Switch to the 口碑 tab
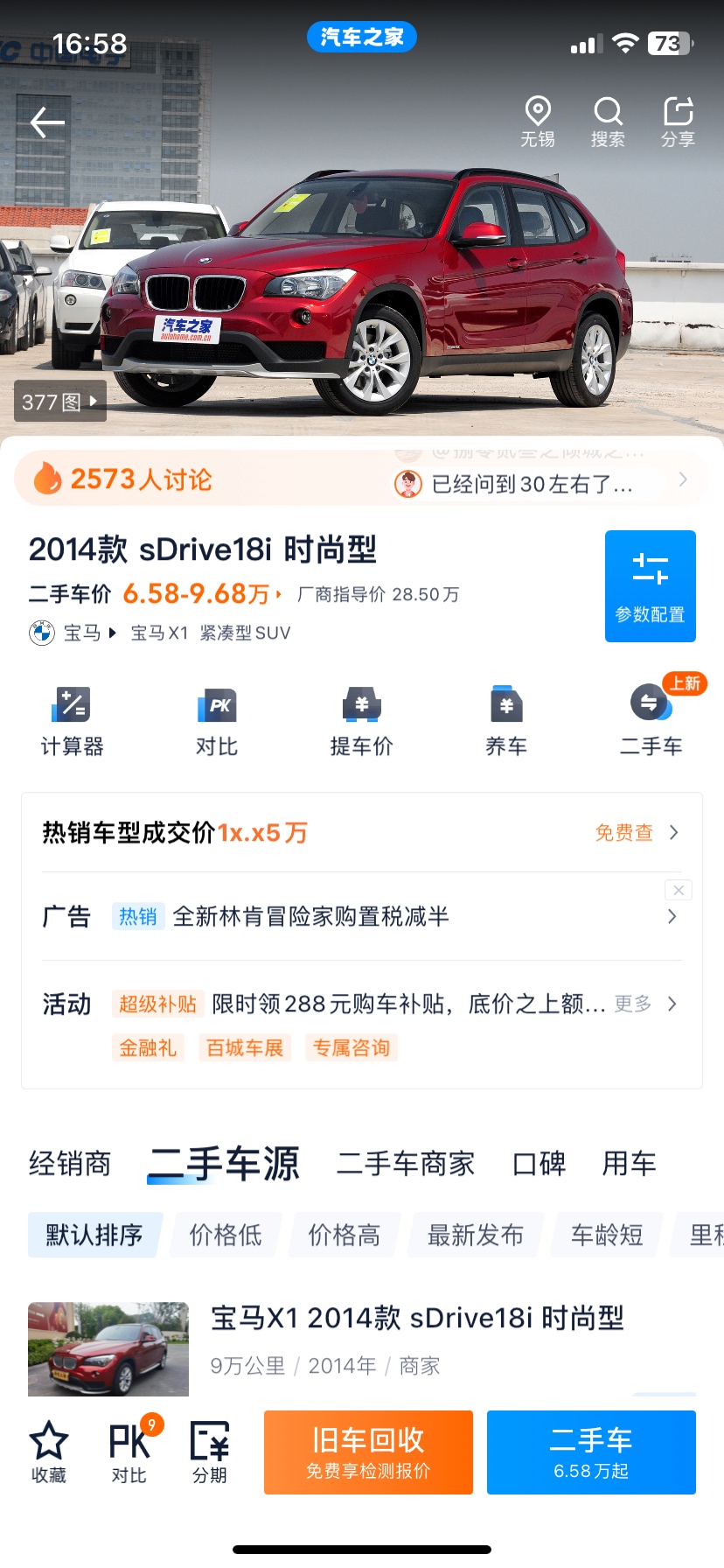Screen dimensions: 724x1568 [x=539, y=1164]
